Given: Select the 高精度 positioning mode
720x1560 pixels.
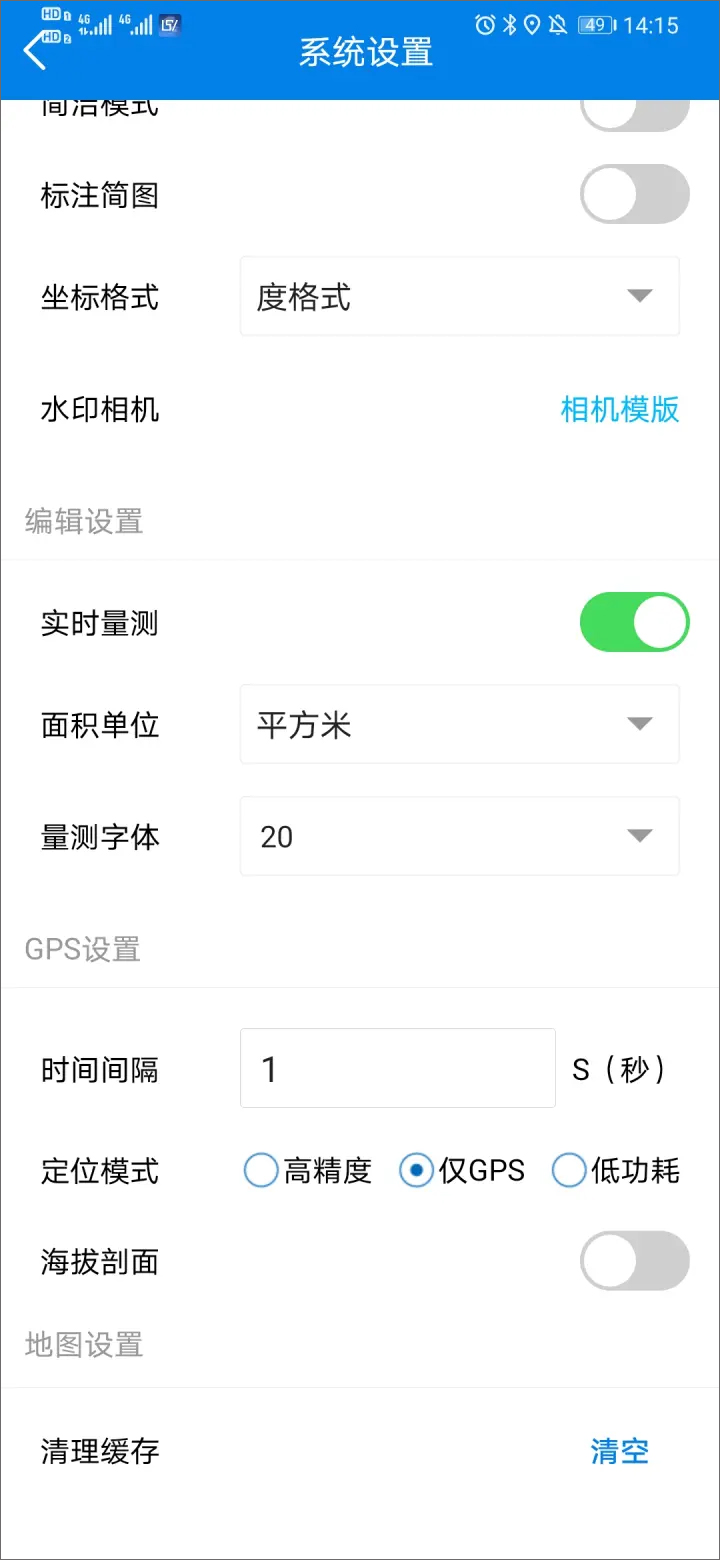Looking at the screenshot, I should pos(260,1170).
